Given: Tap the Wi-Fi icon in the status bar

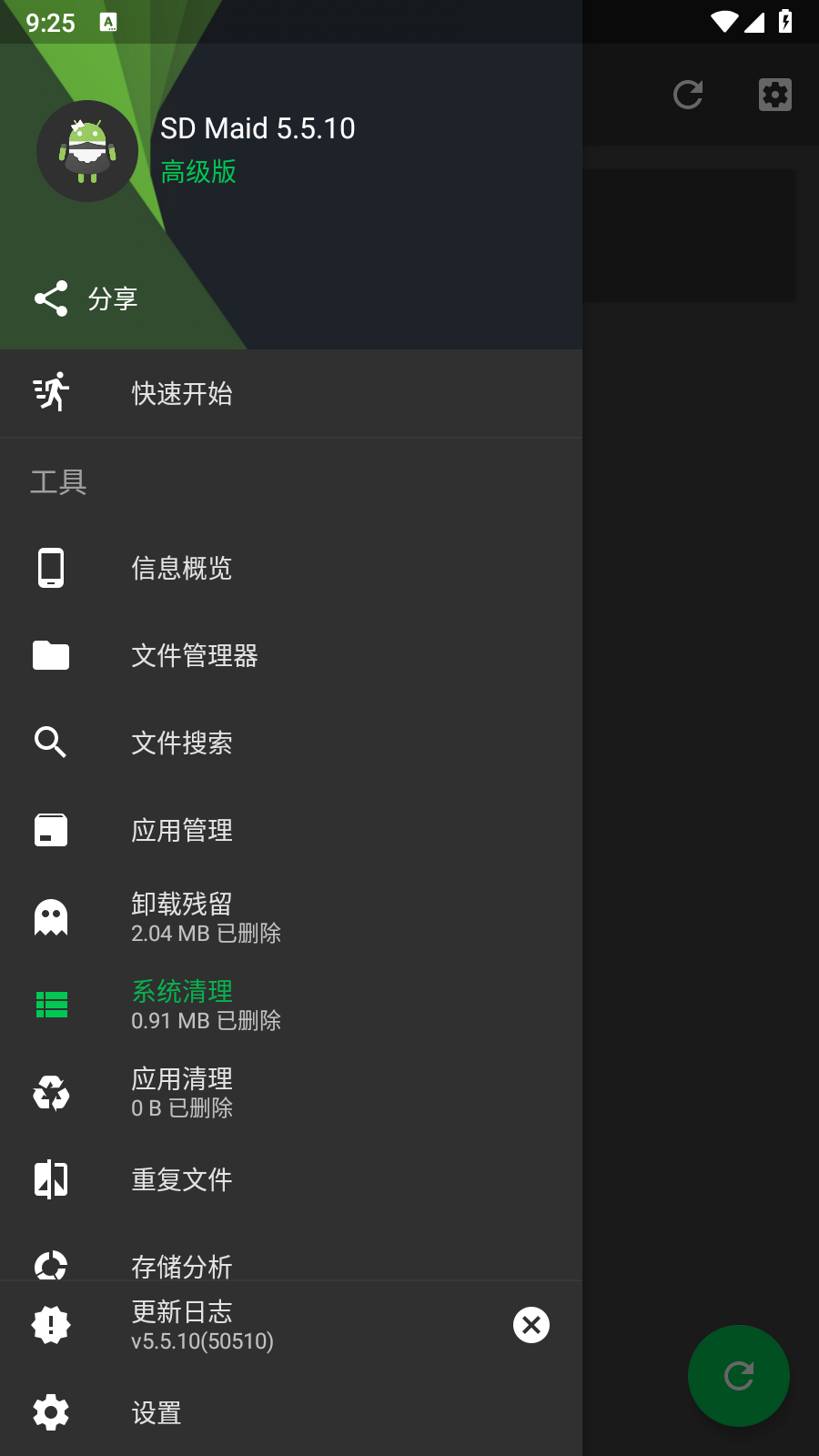Looking at the screenshot, I should pos(723,23).
